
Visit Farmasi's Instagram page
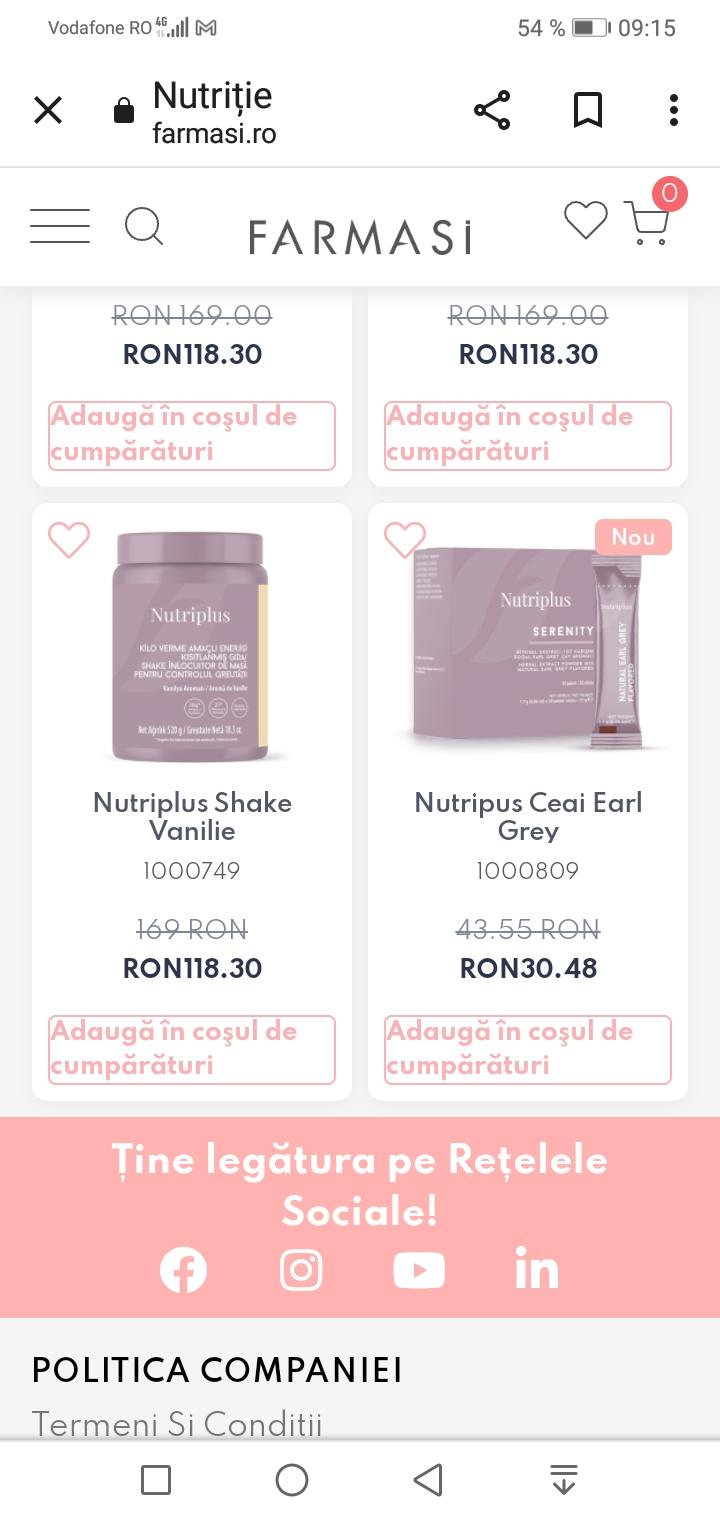tap(301, 1270)
